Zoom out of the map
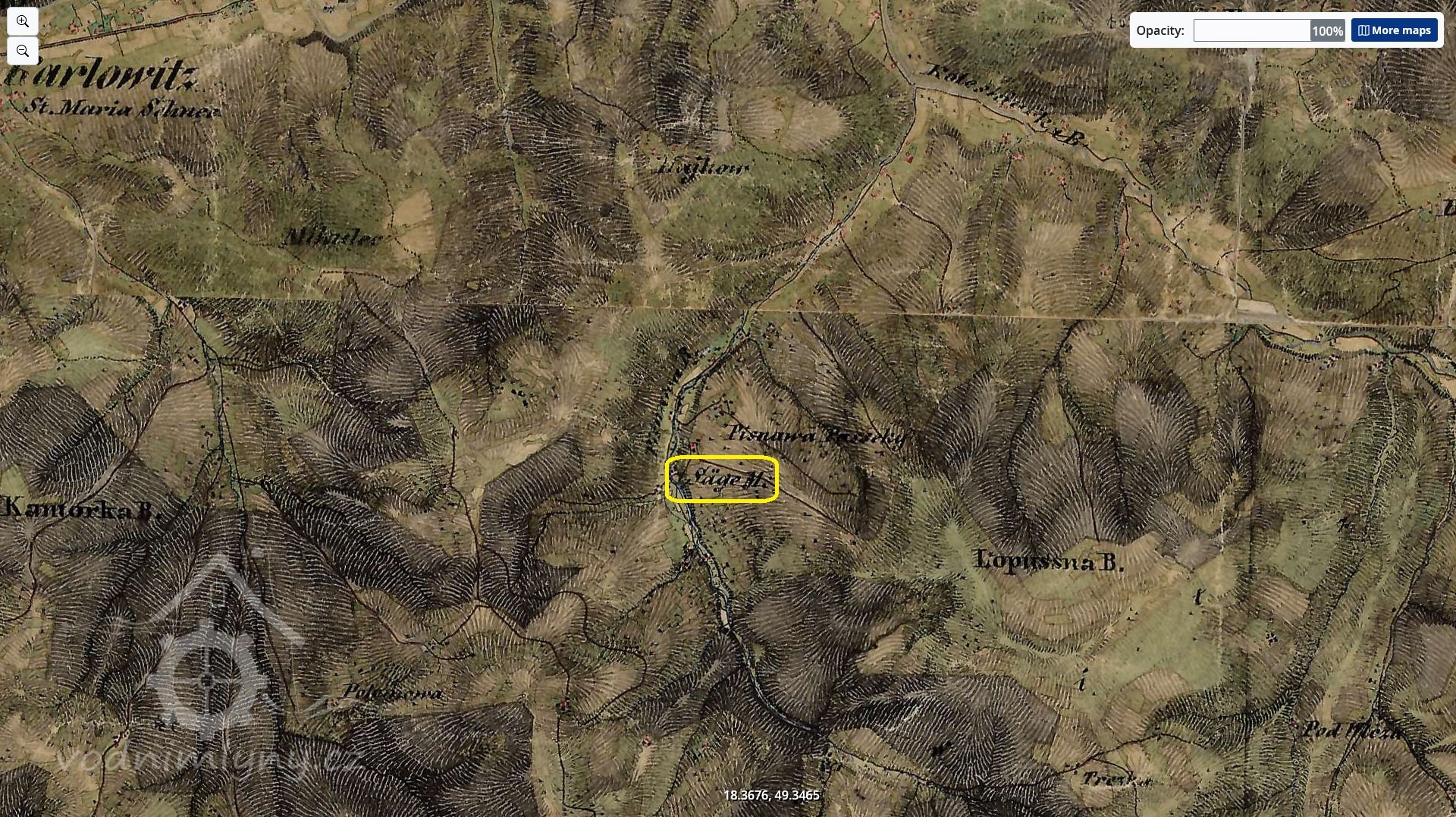Image resolution: width=1456 pixels, height=817 pixels. pos(23,51)
